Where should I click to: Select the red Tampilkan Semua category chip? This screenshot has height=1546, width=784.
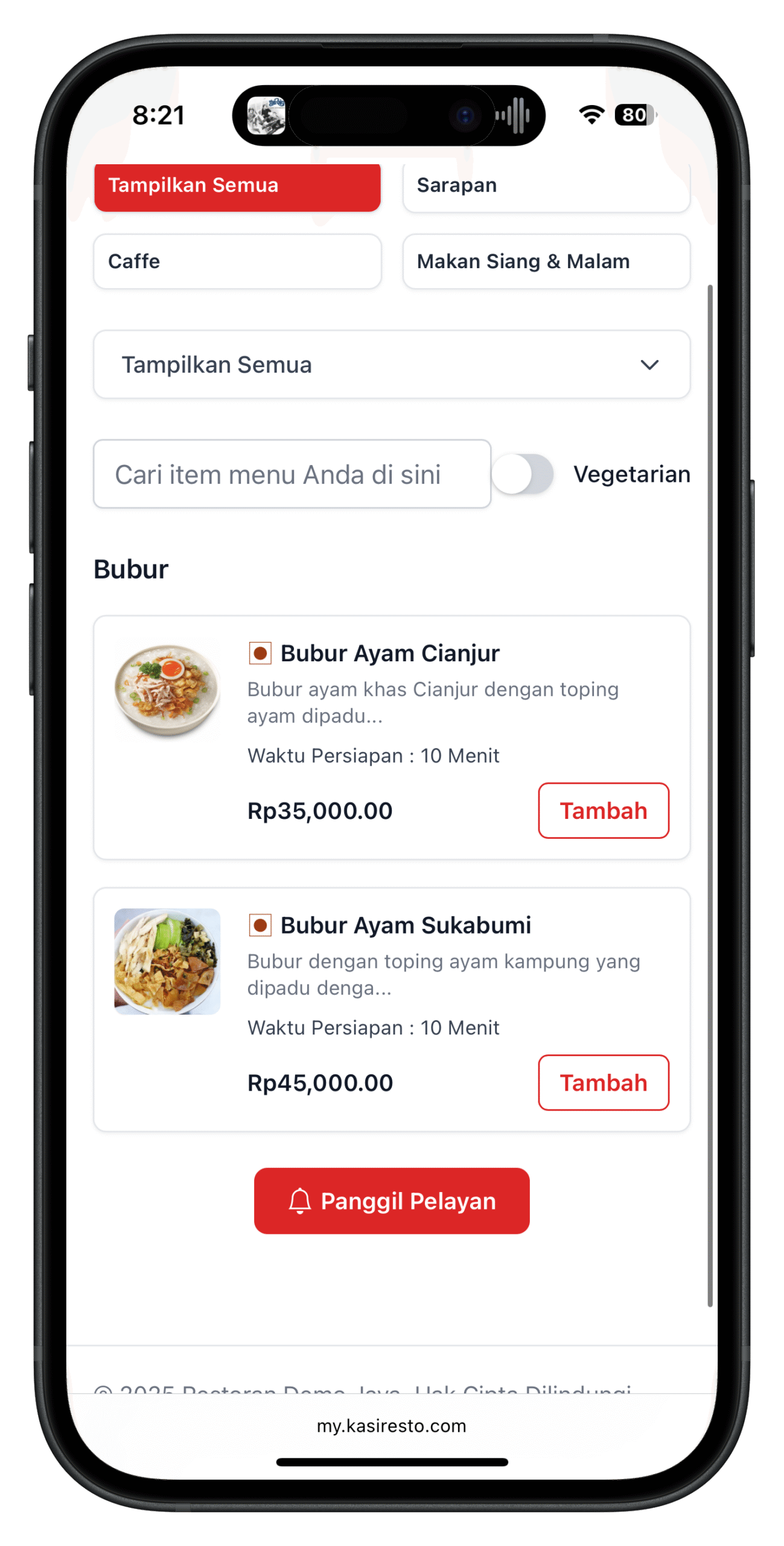coord(237,186)
